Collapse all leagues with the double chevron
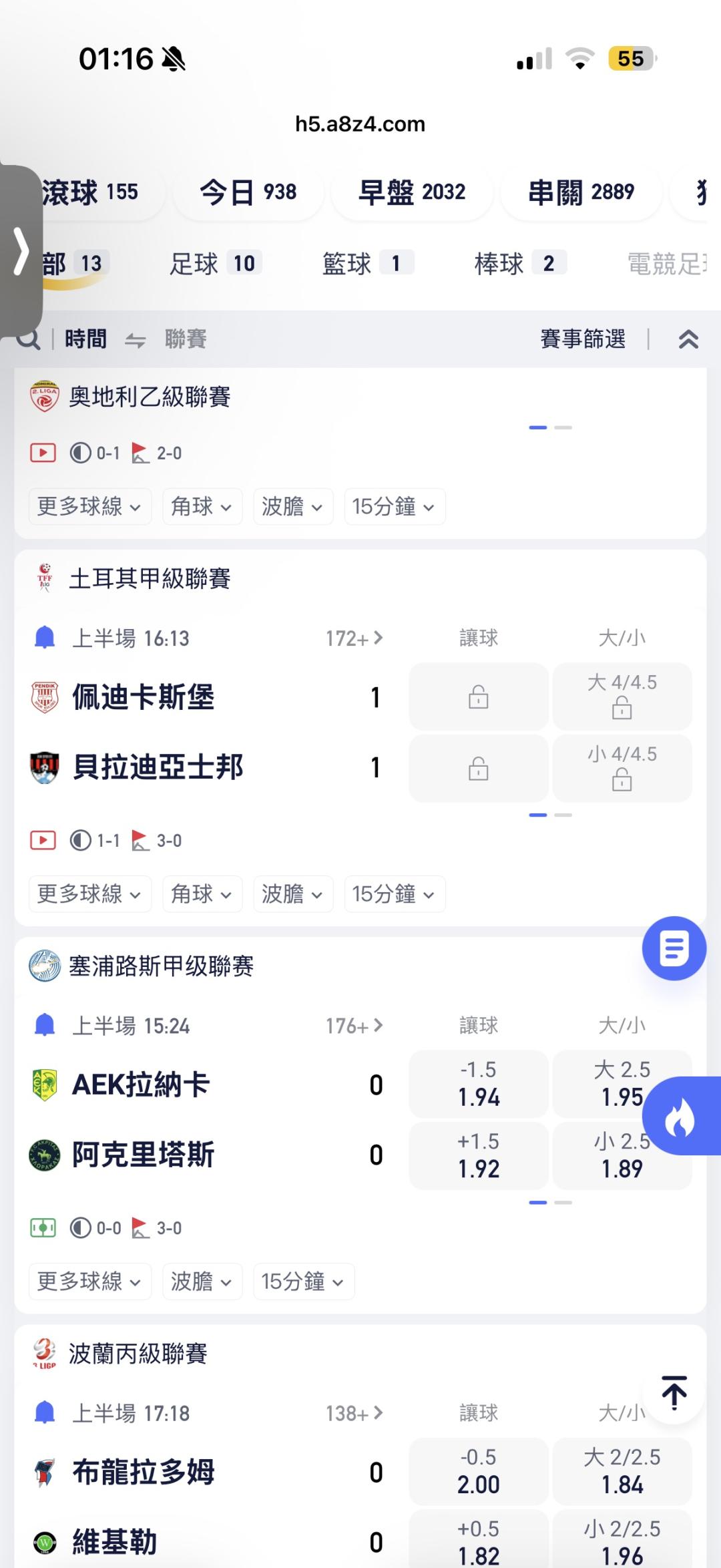The width and height of the screenshot is (721, 1568). tap(688, 339)
